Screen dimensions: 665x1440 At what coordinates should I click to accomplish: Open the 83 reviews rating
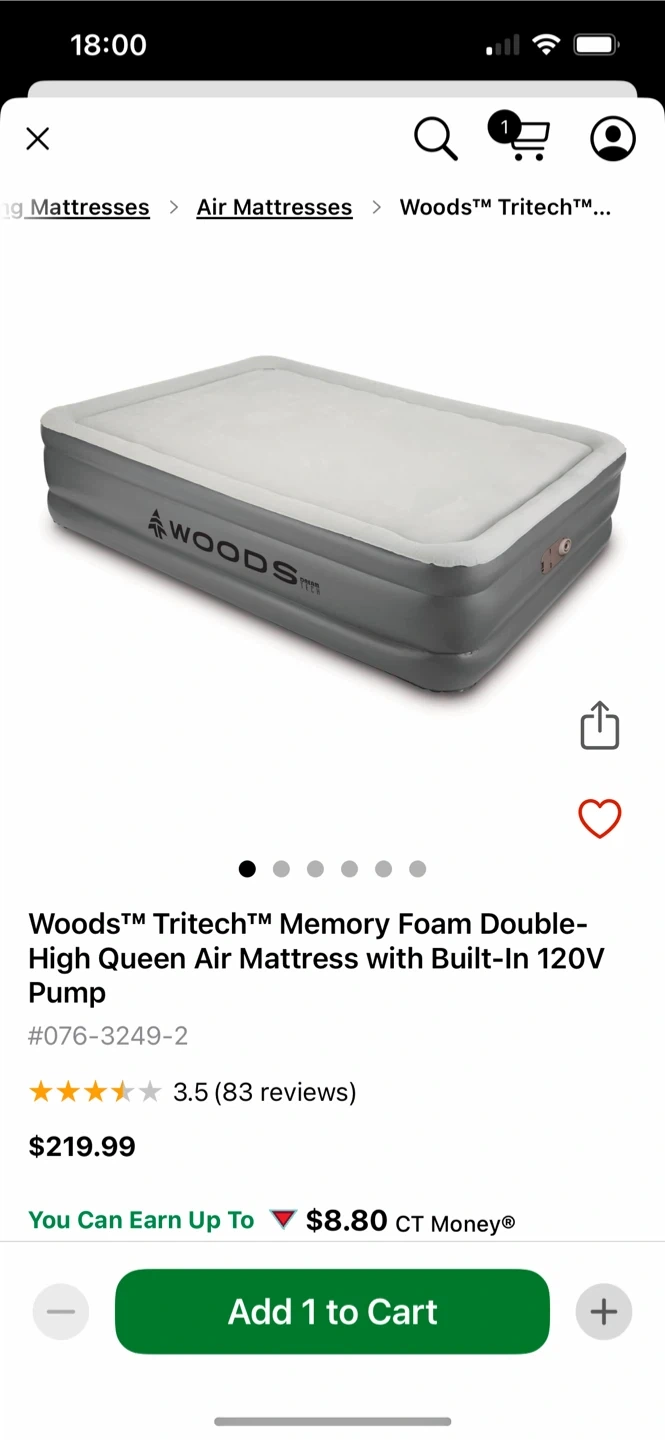pyautogui.click(x=264, y=1091)
